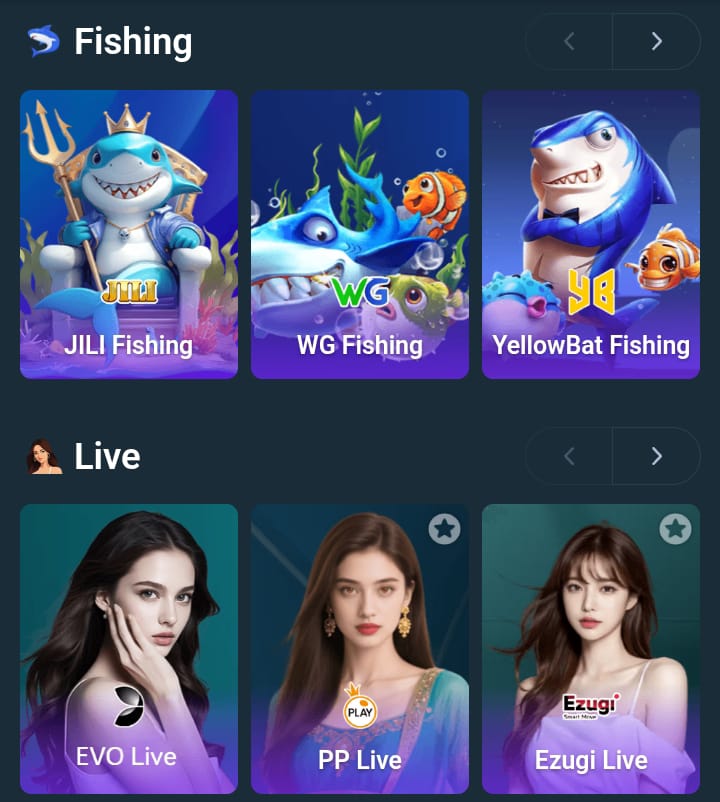Show next Live games page
The image size is (720, 802).
pos(656,456)
